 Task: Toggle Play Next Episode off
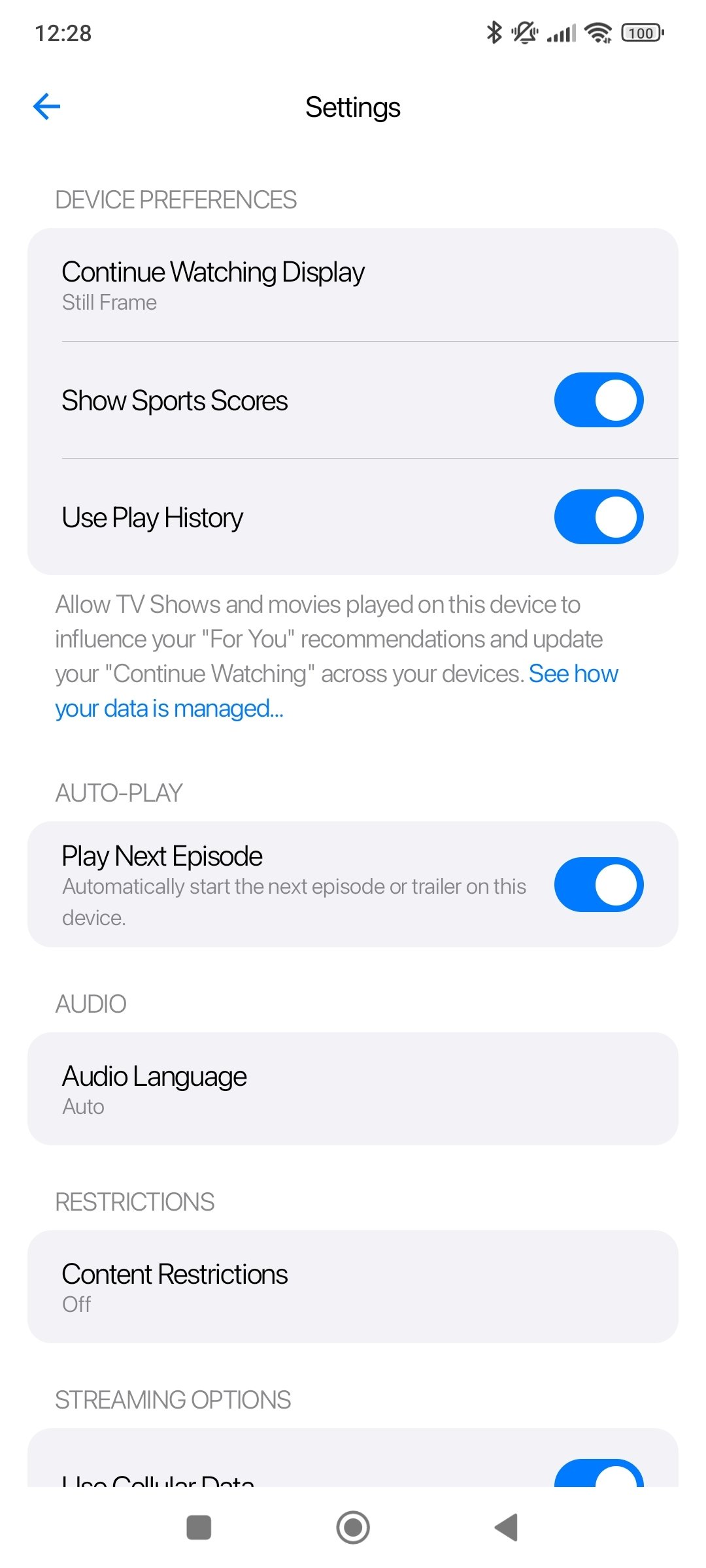tap(598, 885)
